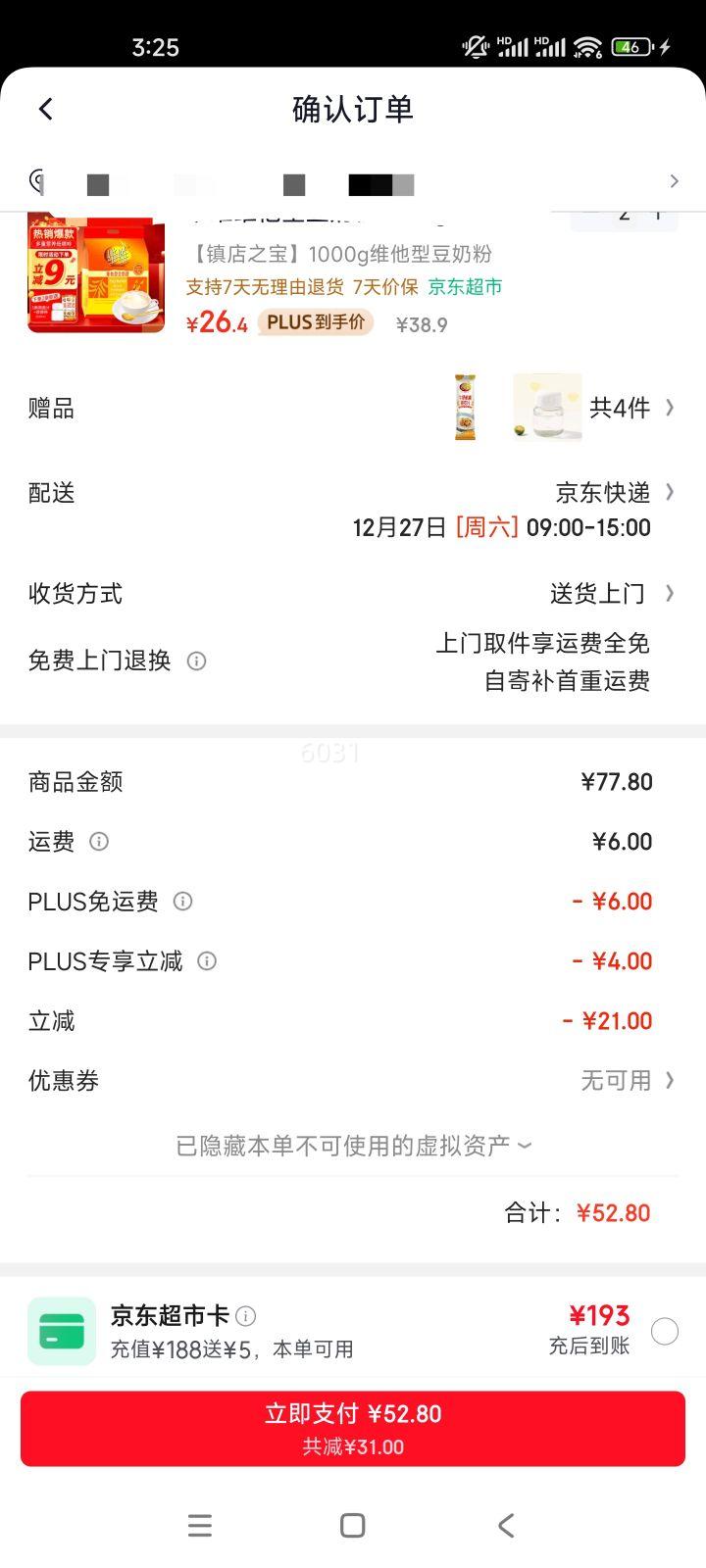706x1568 pixels.
Task: Tap 立即支付 ¥52.80 to pay
Action: (353, 1428)
